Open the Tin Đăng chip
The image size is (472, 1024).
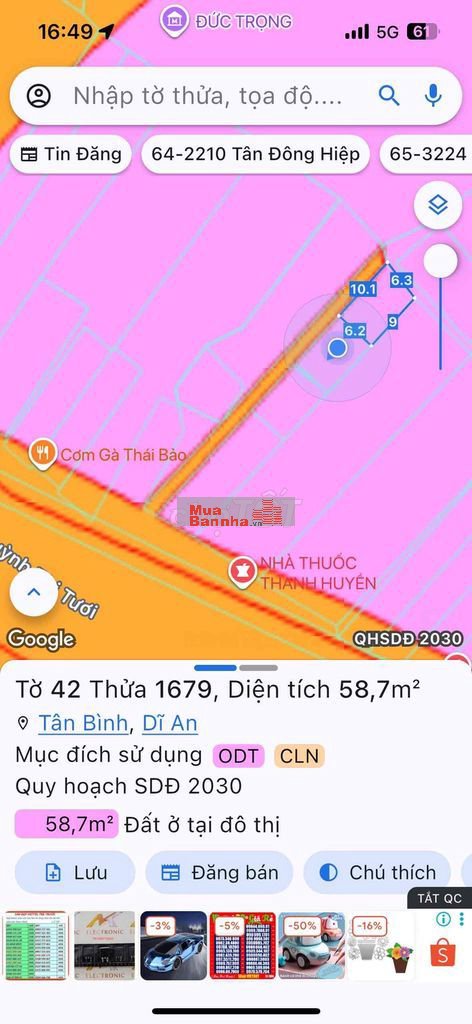pyautogui.click(x=71, y=154)
